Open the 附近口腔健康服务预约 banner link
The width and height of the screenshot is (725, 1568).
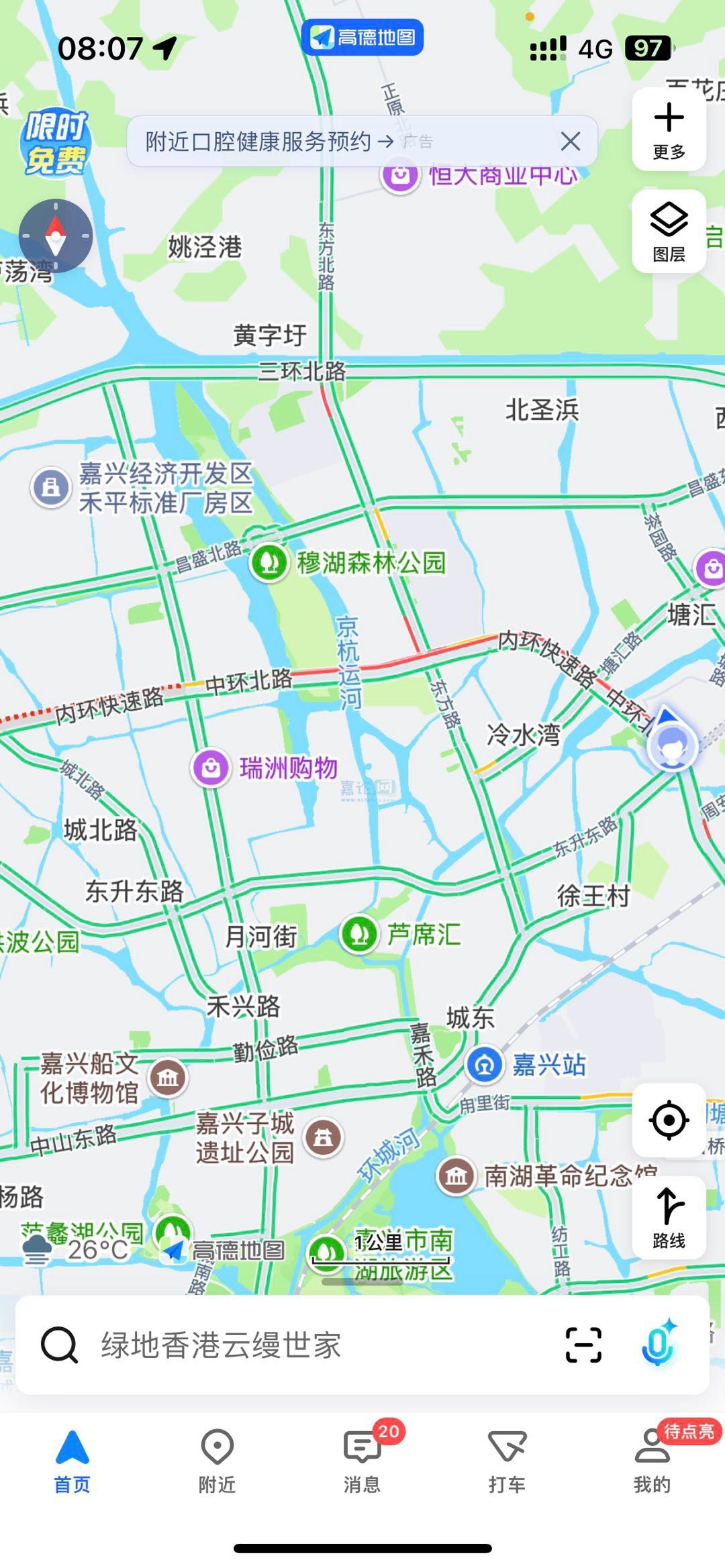pyautogui.click(x=269, y=142)
